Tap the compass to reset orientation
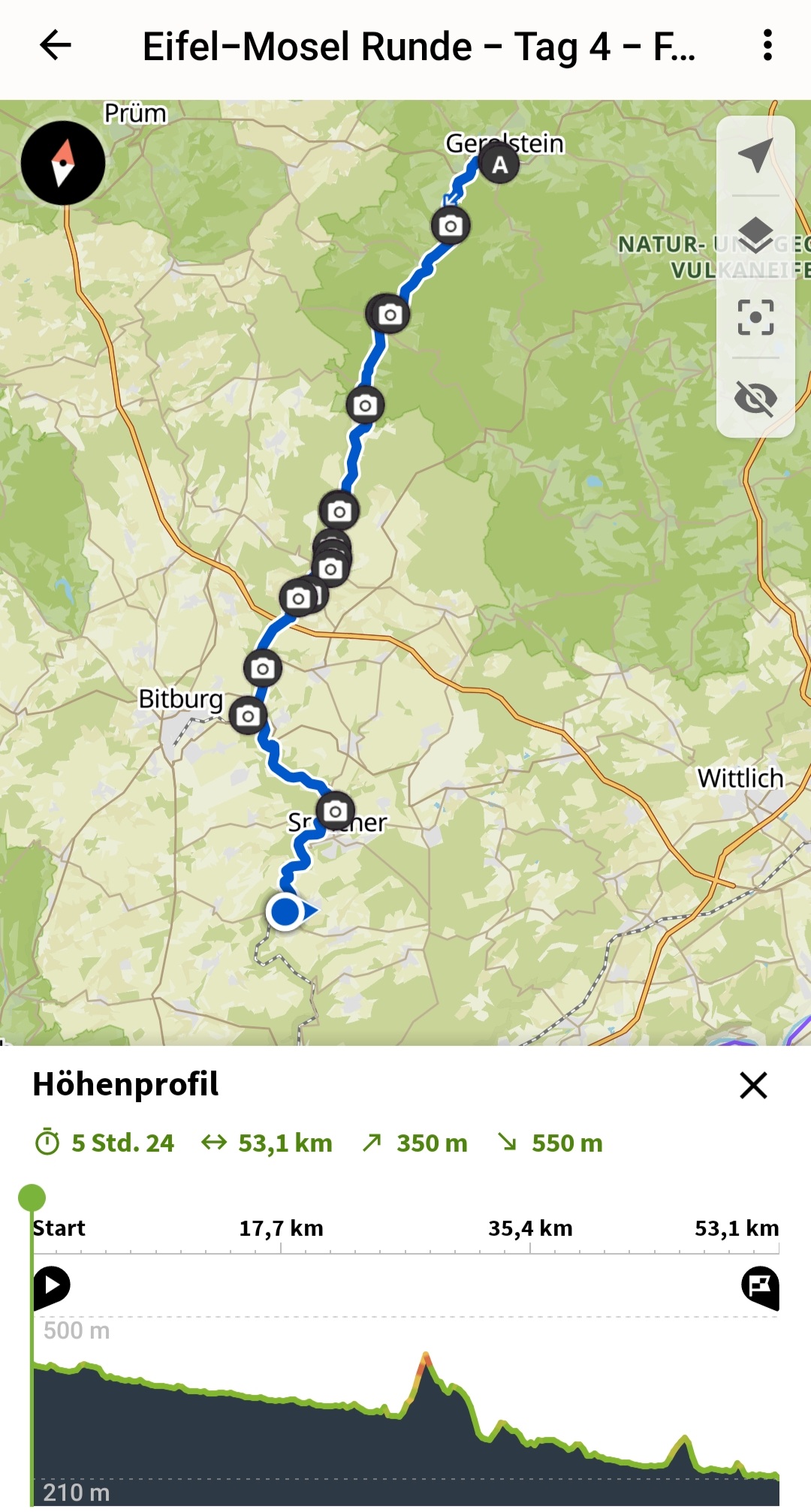Screen dimensions: 811x1512 coord(63,163)
